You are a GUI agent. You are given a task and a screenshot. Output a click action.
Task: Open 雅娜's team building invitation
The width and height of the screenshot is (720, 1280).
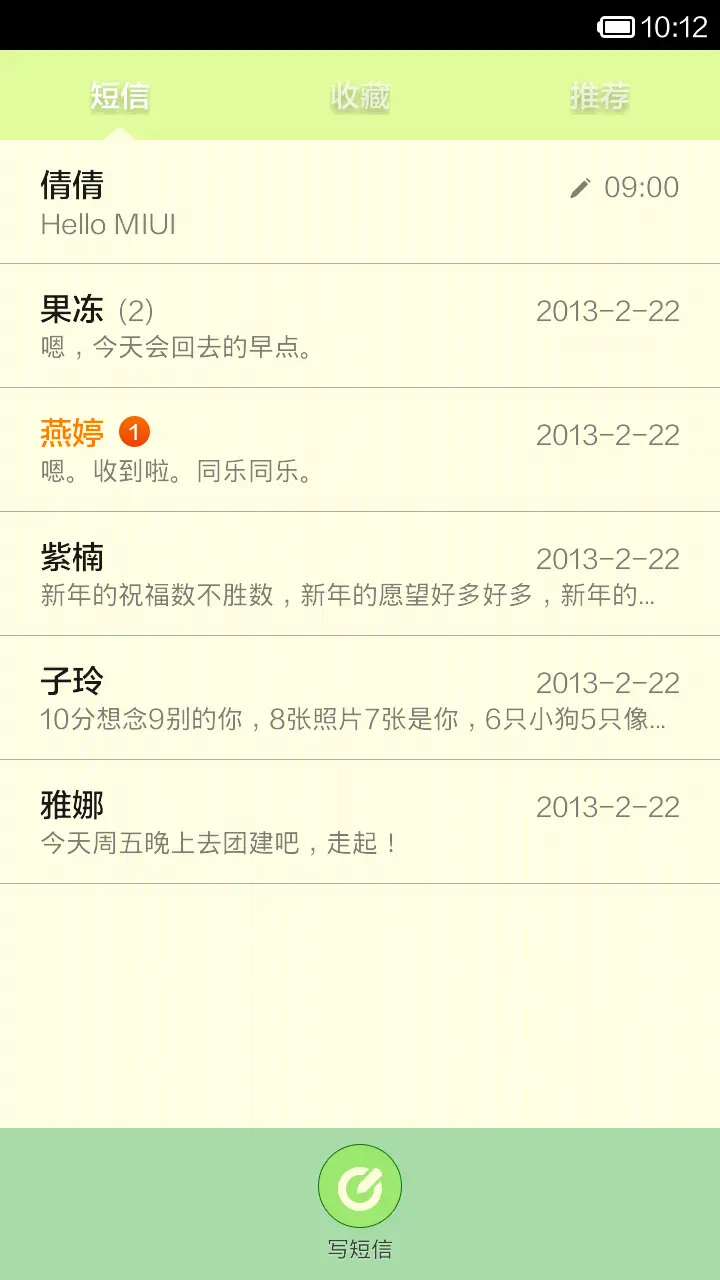(x=300, y=822)
